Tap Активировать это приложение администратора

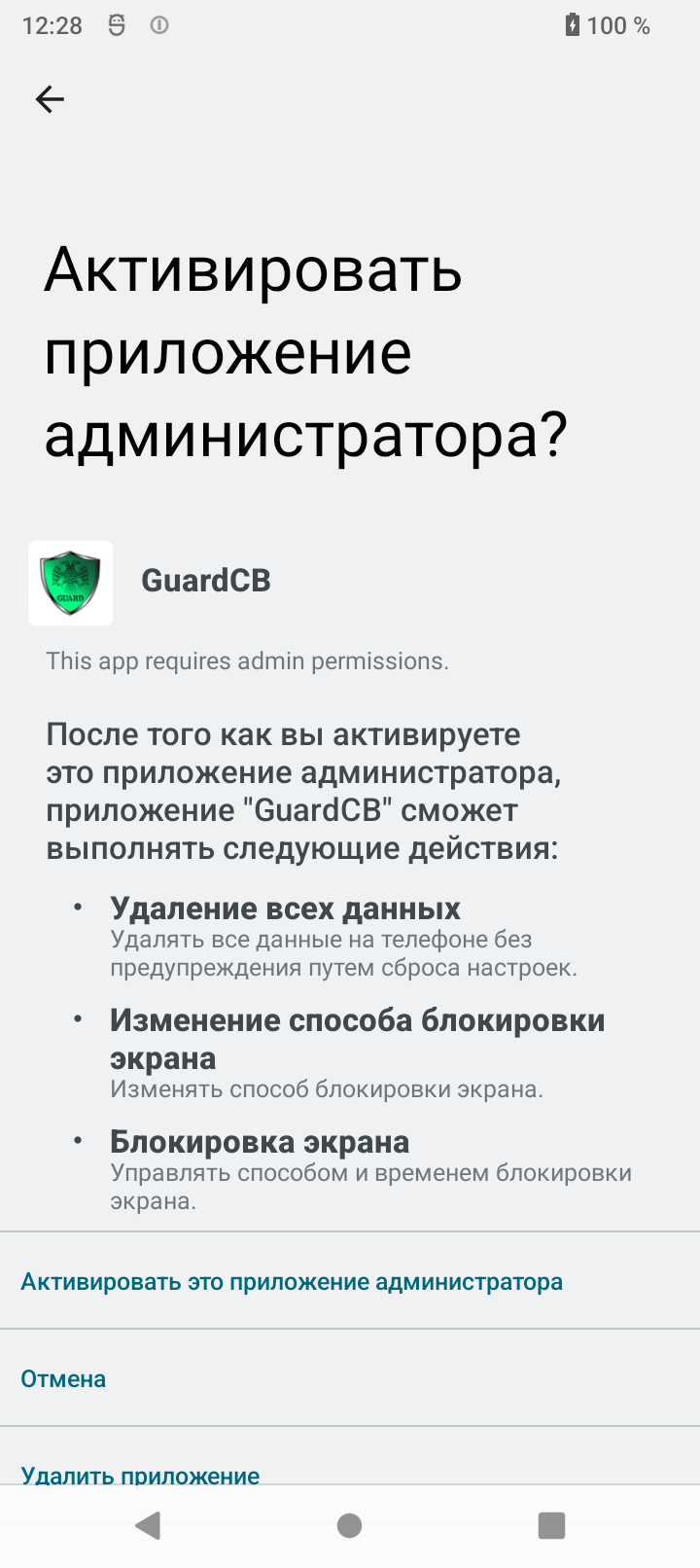click(x=292, y=1281)
